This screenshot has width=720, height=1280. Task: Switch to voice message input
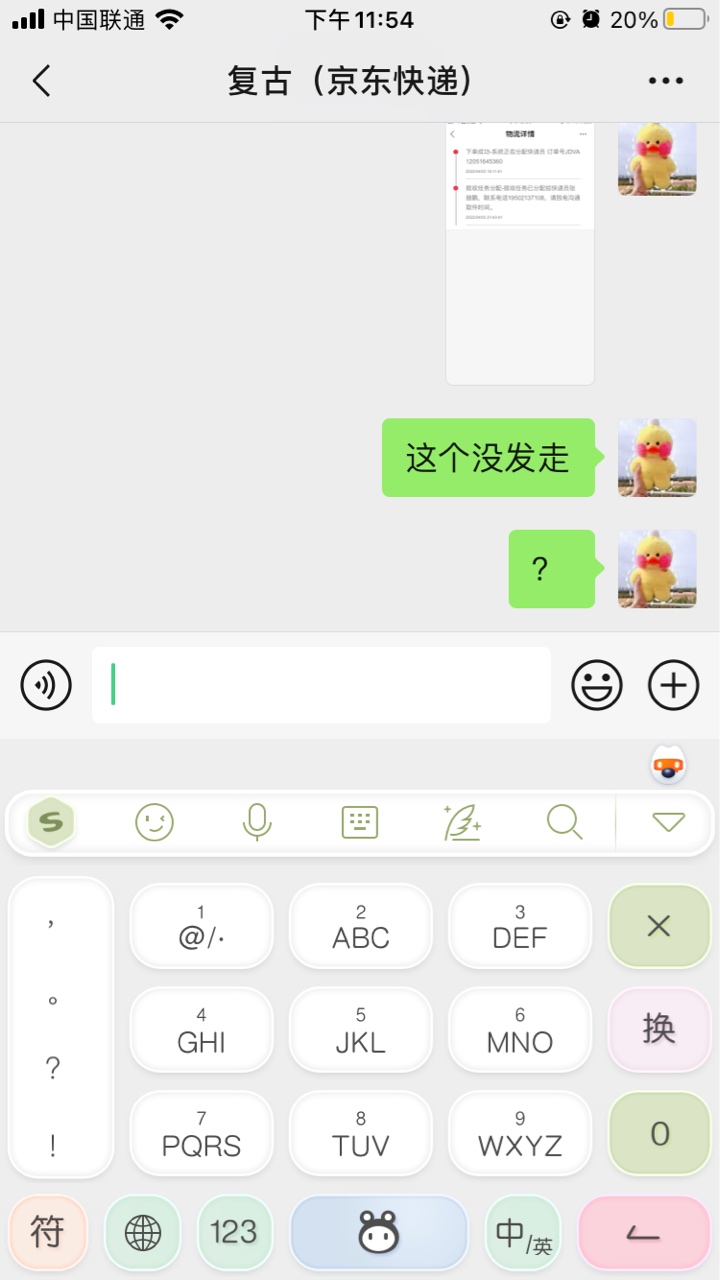tap(46, 685)
